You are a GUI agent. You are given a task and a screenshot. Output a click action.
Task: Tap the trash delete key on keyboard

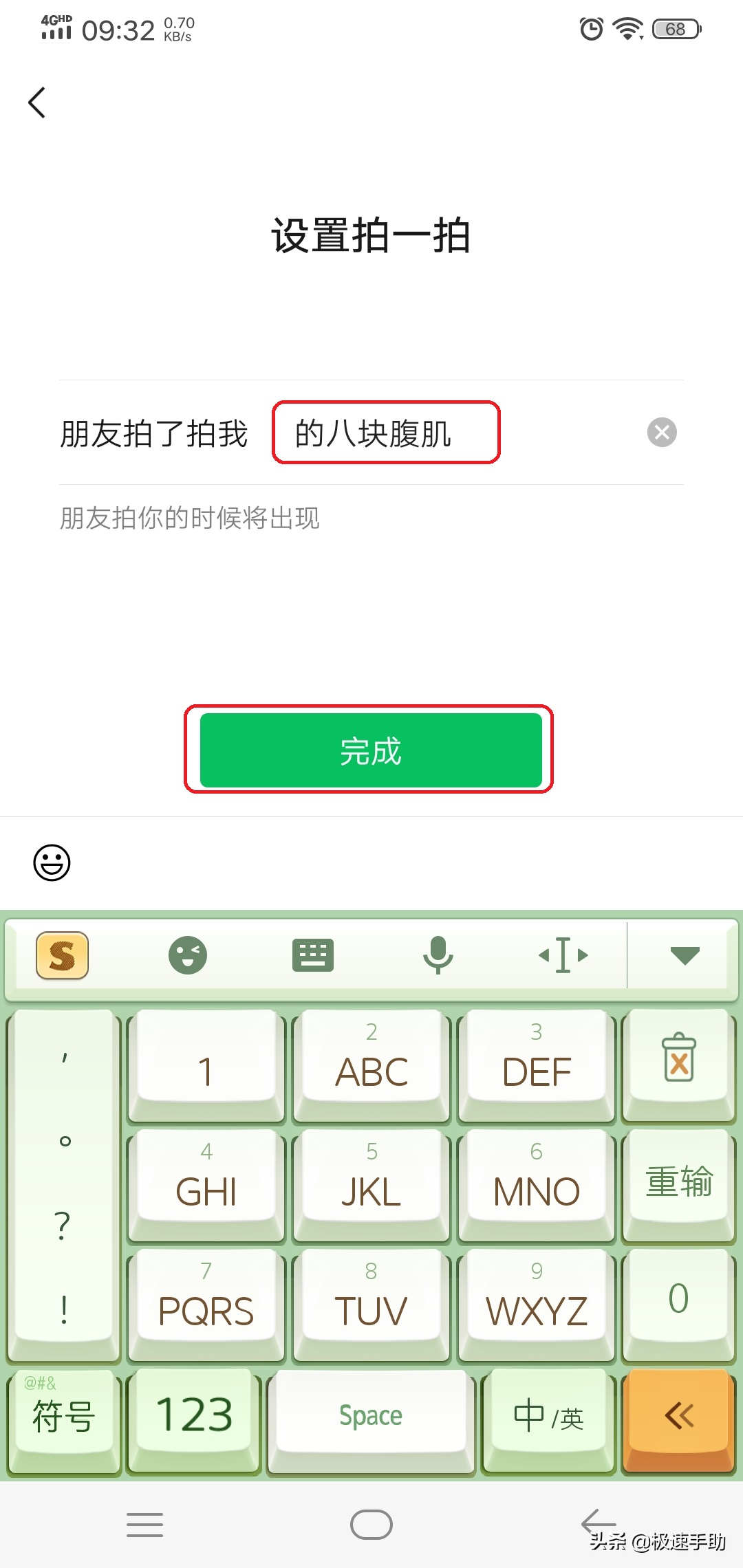pyautogui.click(x=679, y=1059)
